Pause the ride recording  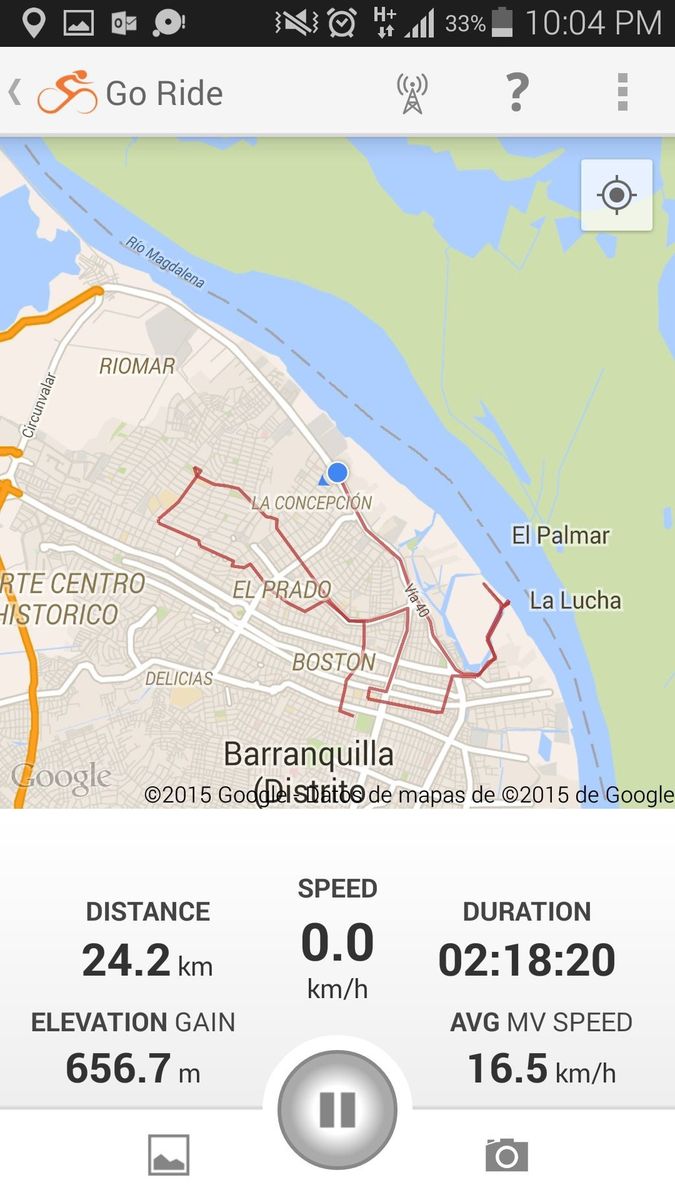point(337,1110)
